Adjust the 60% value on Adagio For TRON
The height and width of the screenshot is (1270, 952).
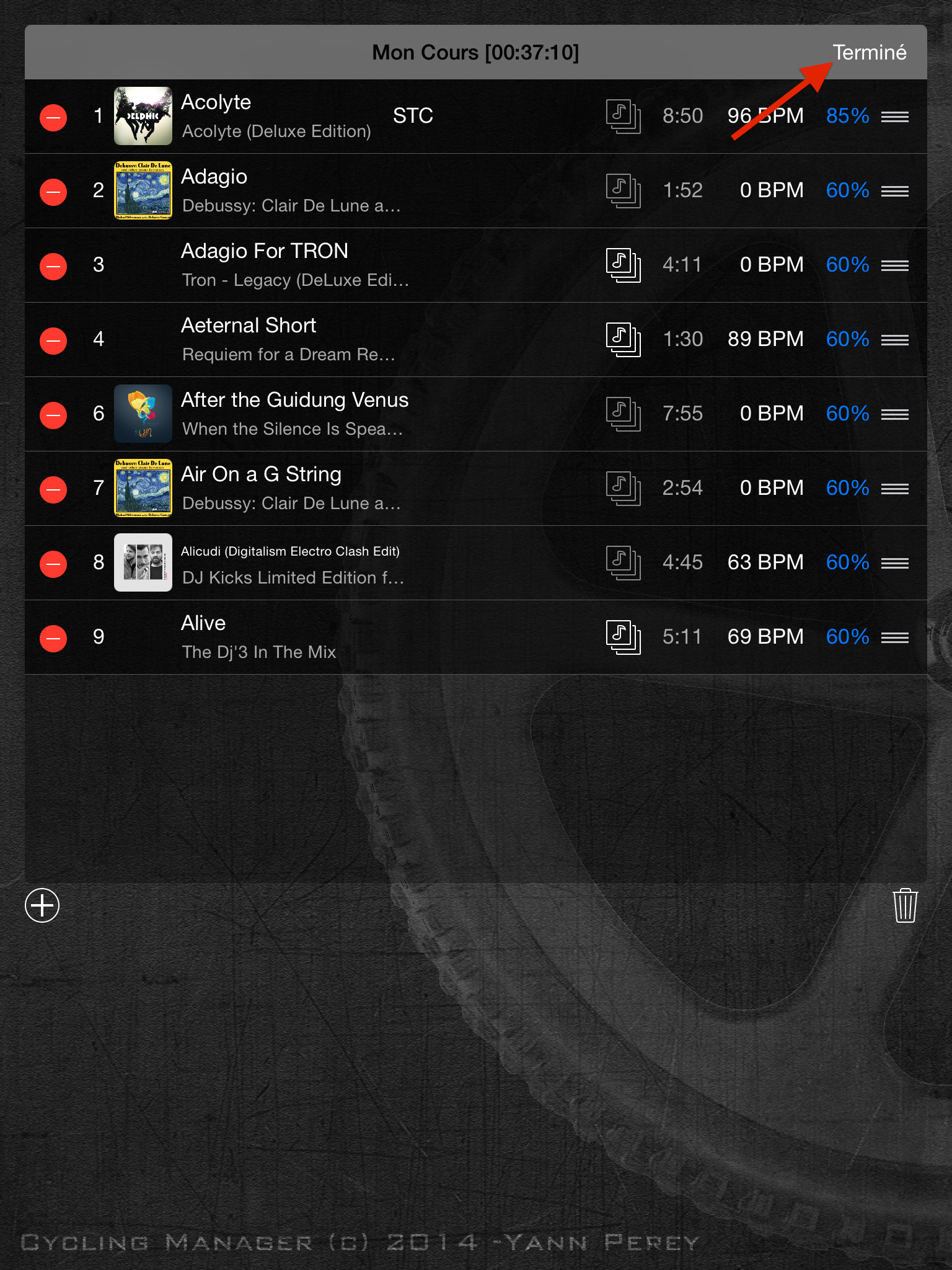pyautogui.click(x=847, y=265)
